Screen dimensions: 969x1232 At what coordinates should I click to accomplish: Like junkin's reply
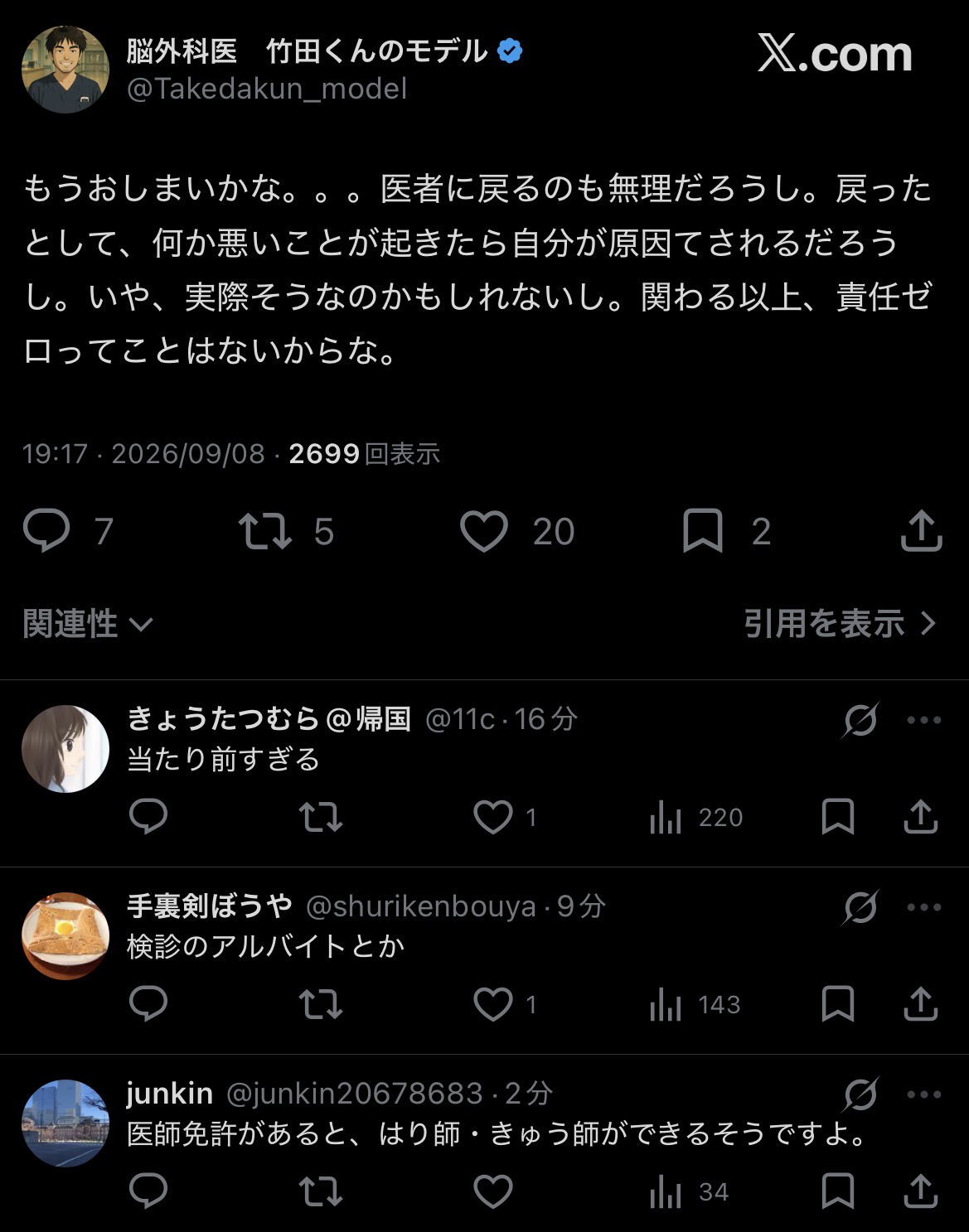[493, 1191]
